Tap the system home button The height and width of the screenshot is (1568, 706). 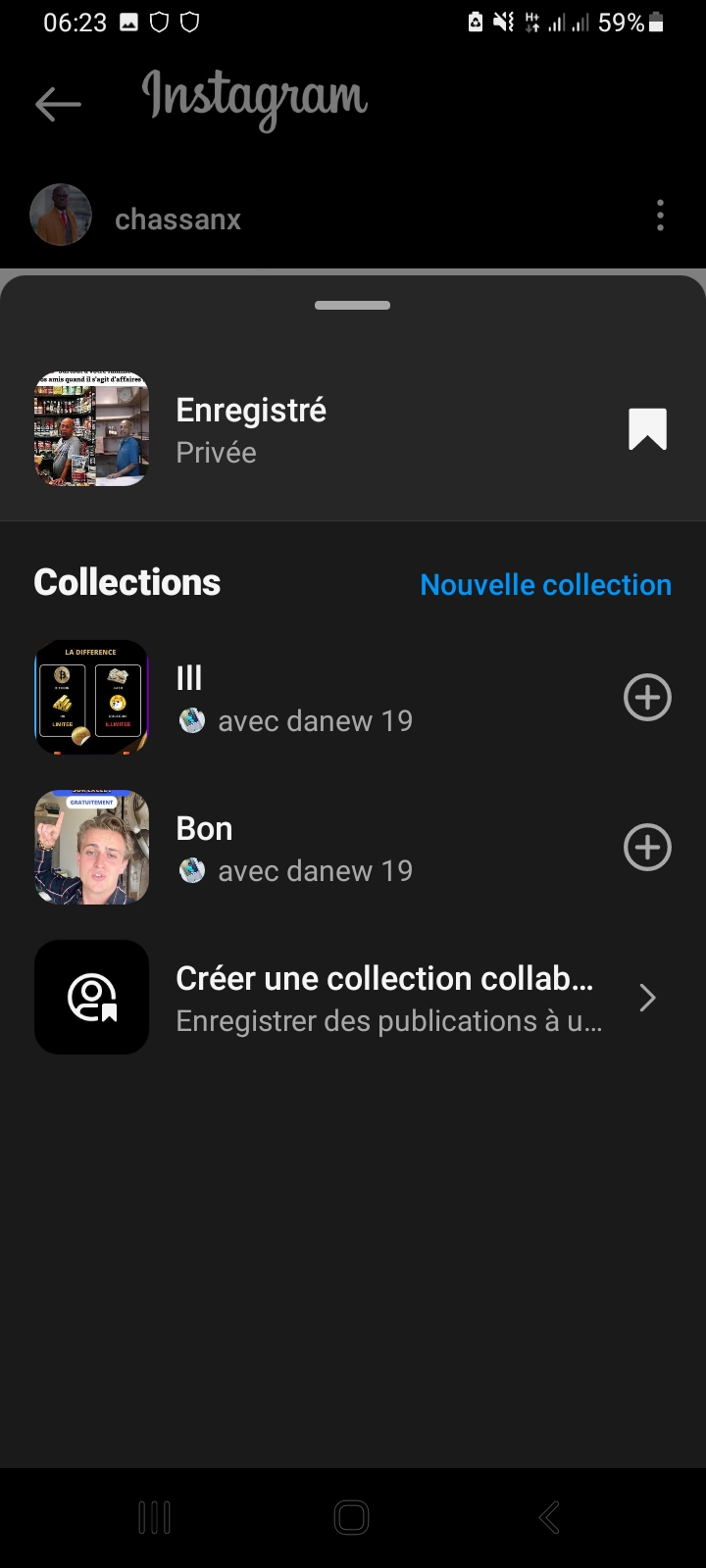[351, 1517]
